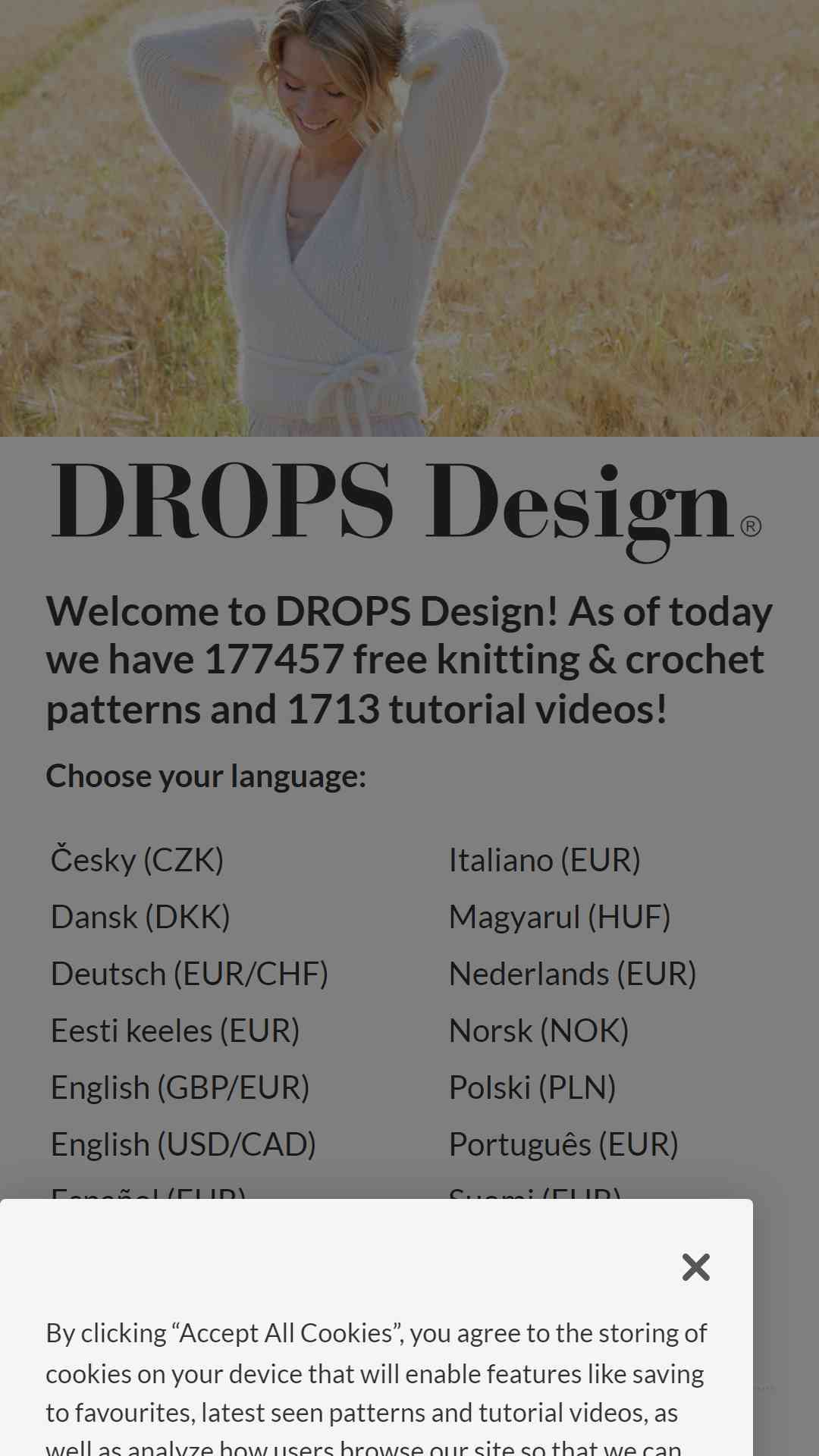Select English (USD/CAD)
This screenshot has width=819, height=1456.
(x=184, y=1145)
